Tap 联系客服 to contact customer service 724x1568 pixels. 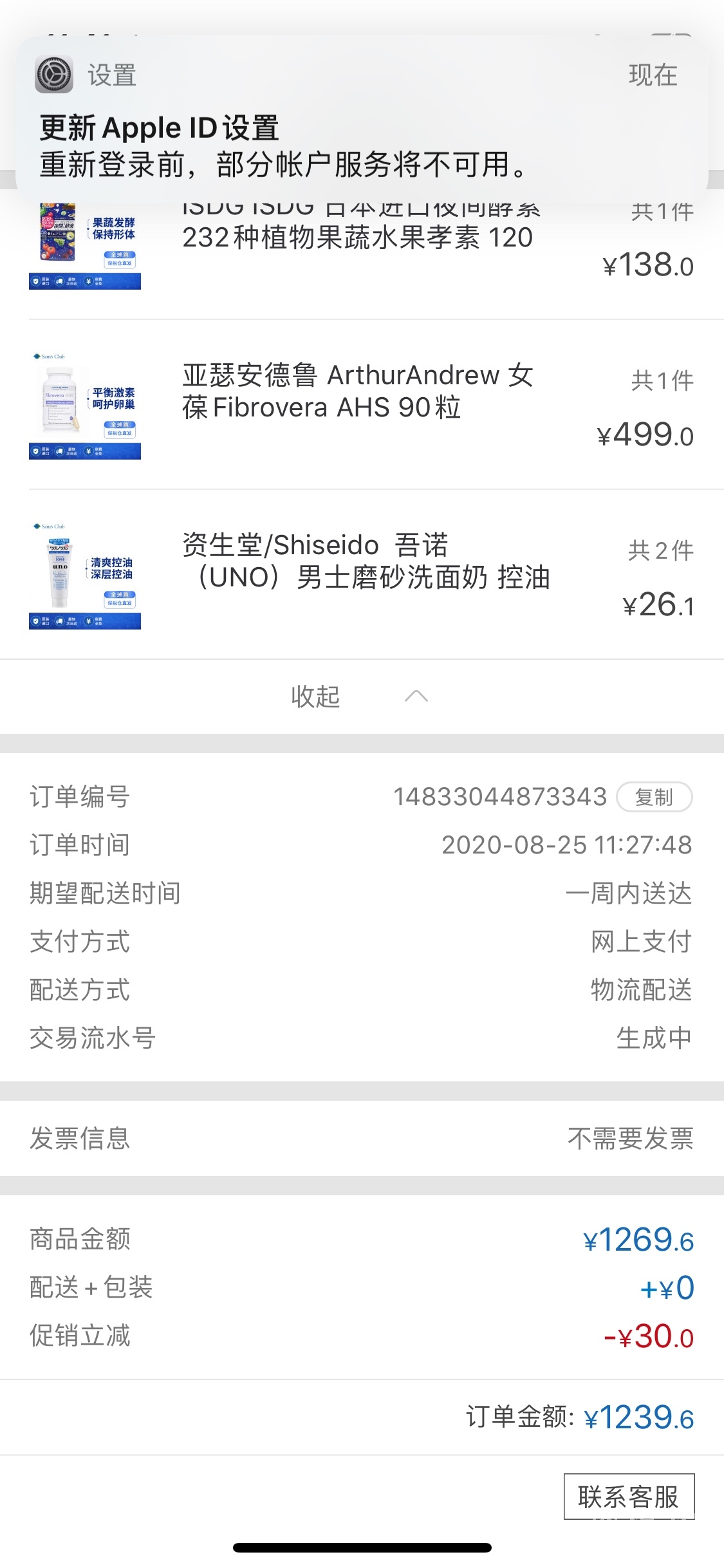629,1497
